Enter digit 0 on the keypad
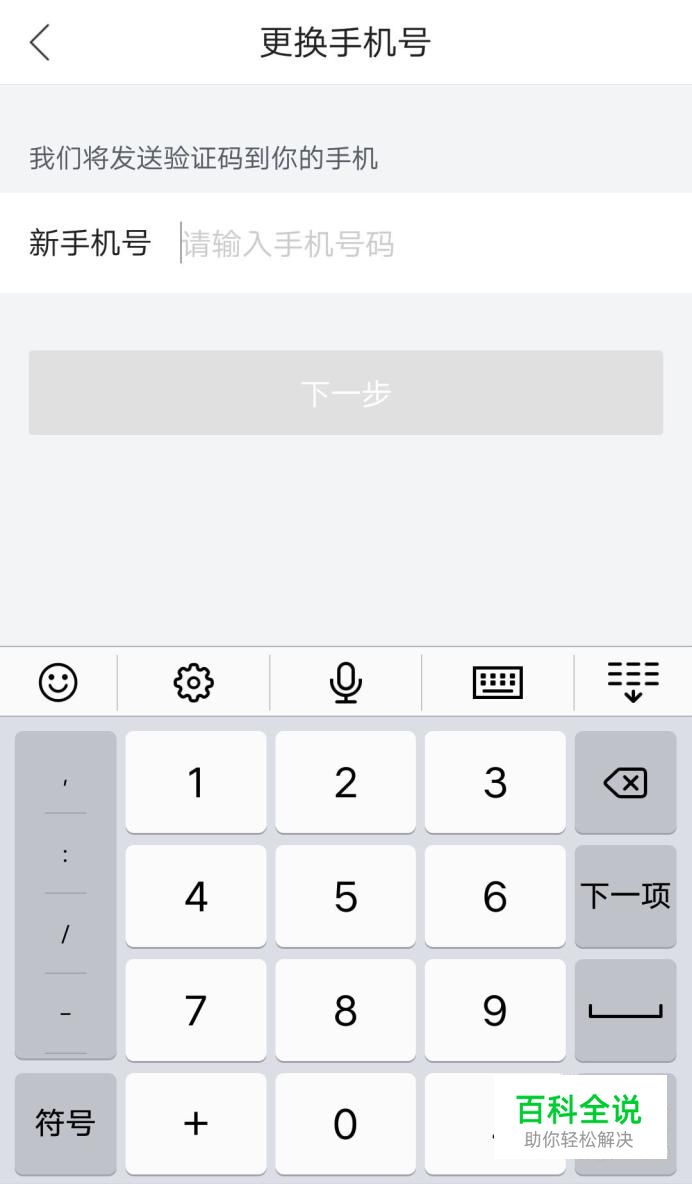The height and width of the screenshot is (1184, 692). [x=345, y=1124]
